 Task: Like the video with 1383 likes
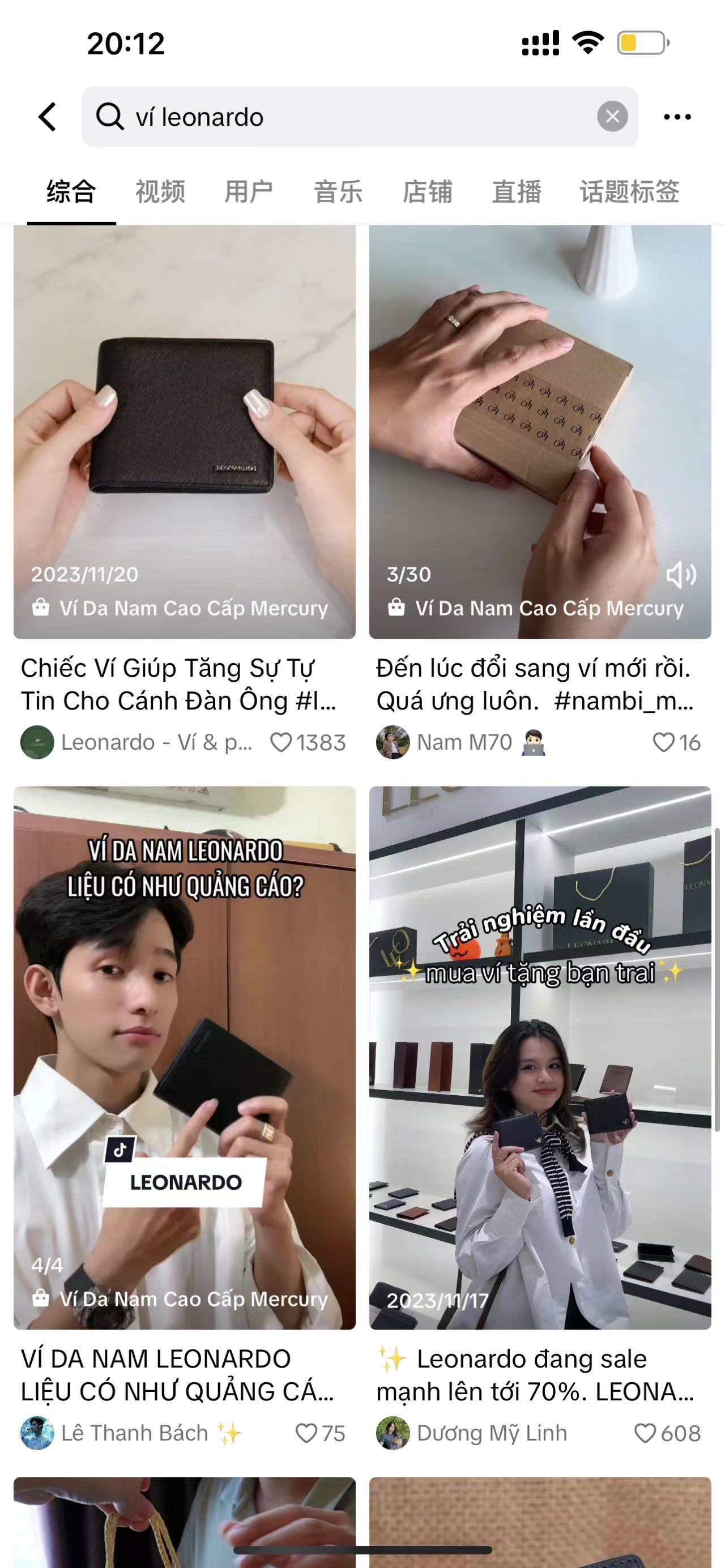(282, 742)
